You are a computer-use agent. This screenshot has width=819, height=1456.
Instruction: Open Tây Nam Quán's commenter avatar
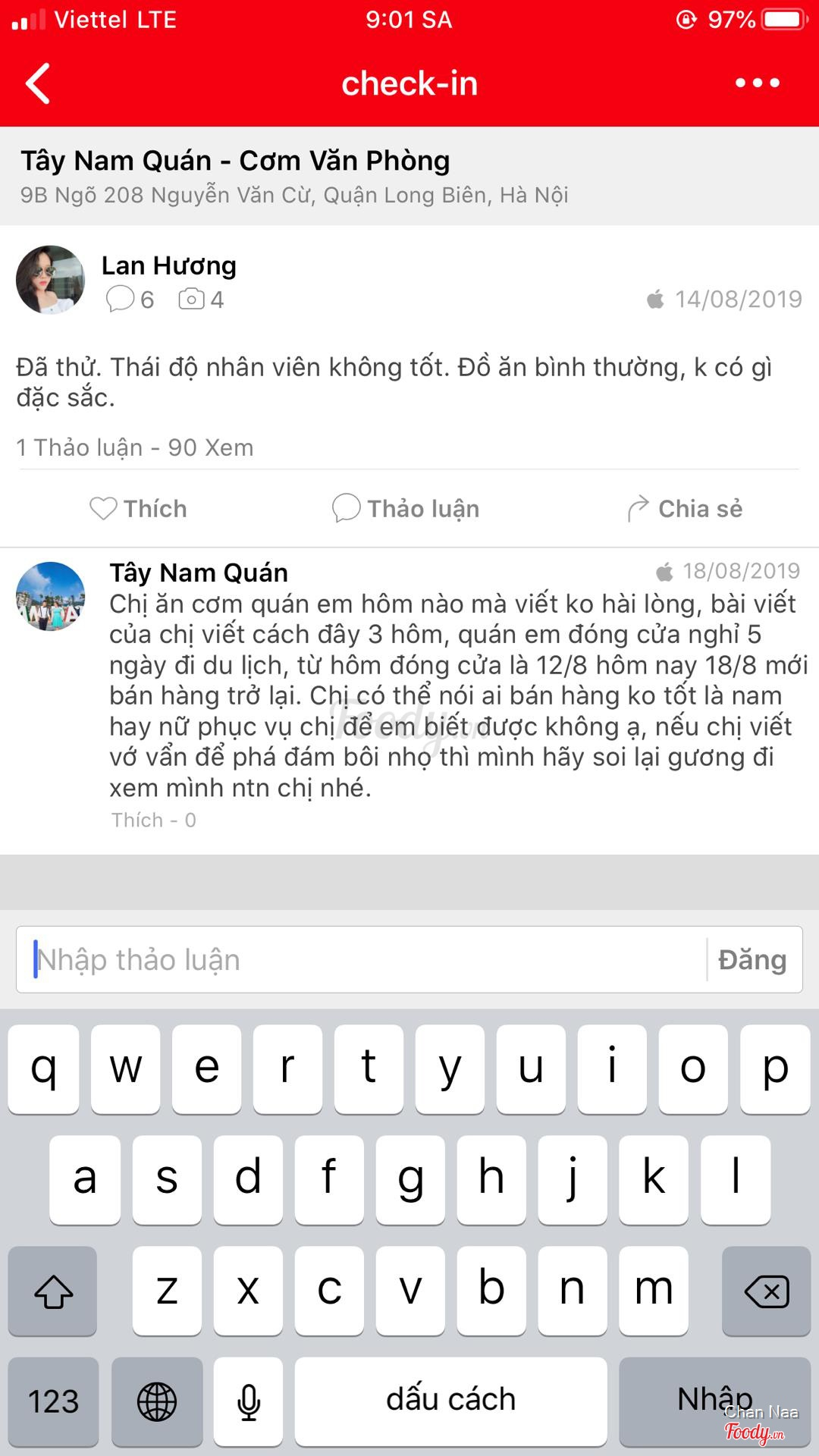pos(50,596)
